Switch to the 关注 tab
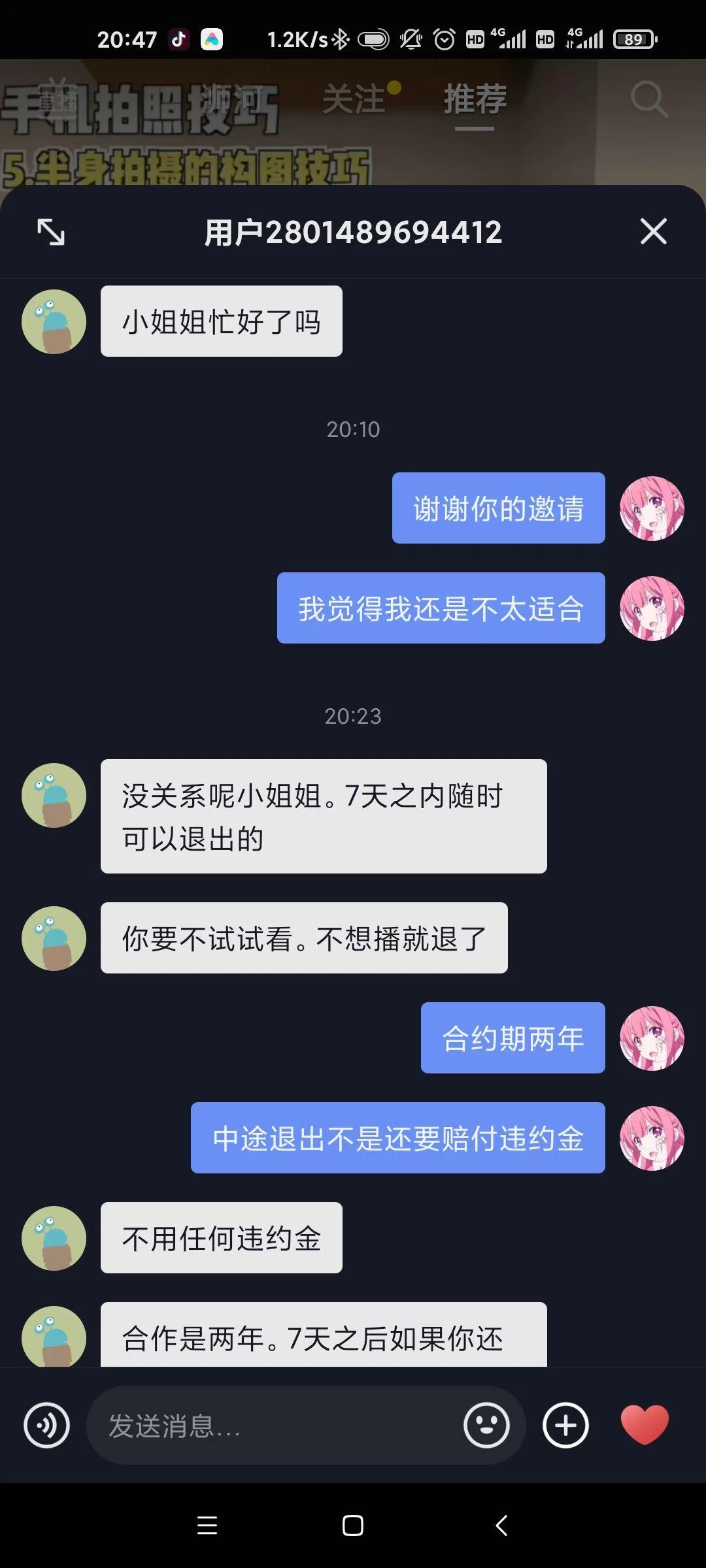 click(354, 99)
